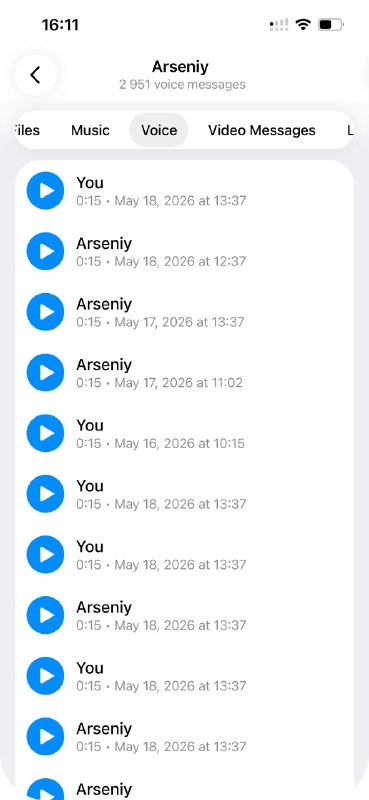Select the Voice tab
369x800 pixels.
tap(159, 130)
